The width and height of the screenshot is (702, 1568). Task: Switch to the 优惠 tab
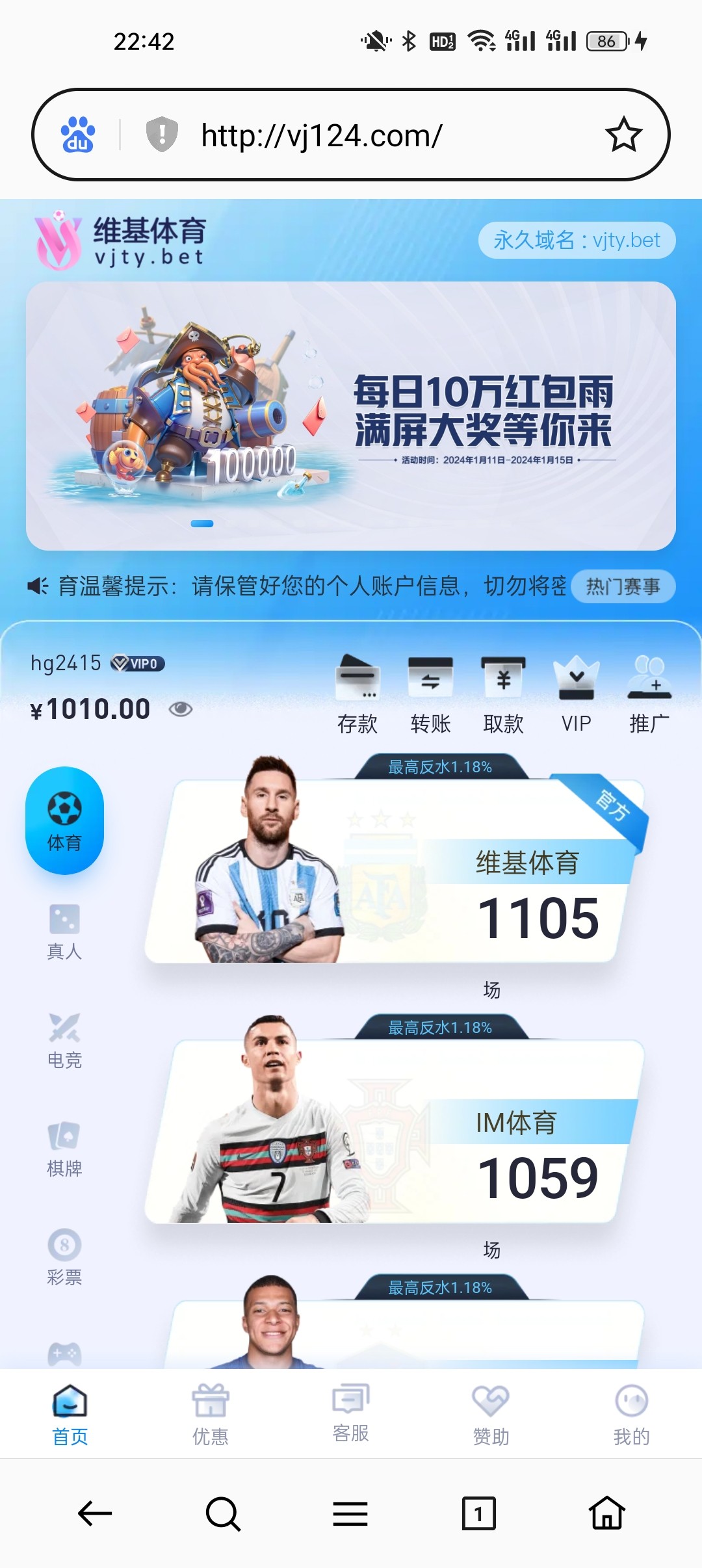tap(211, 1415)
